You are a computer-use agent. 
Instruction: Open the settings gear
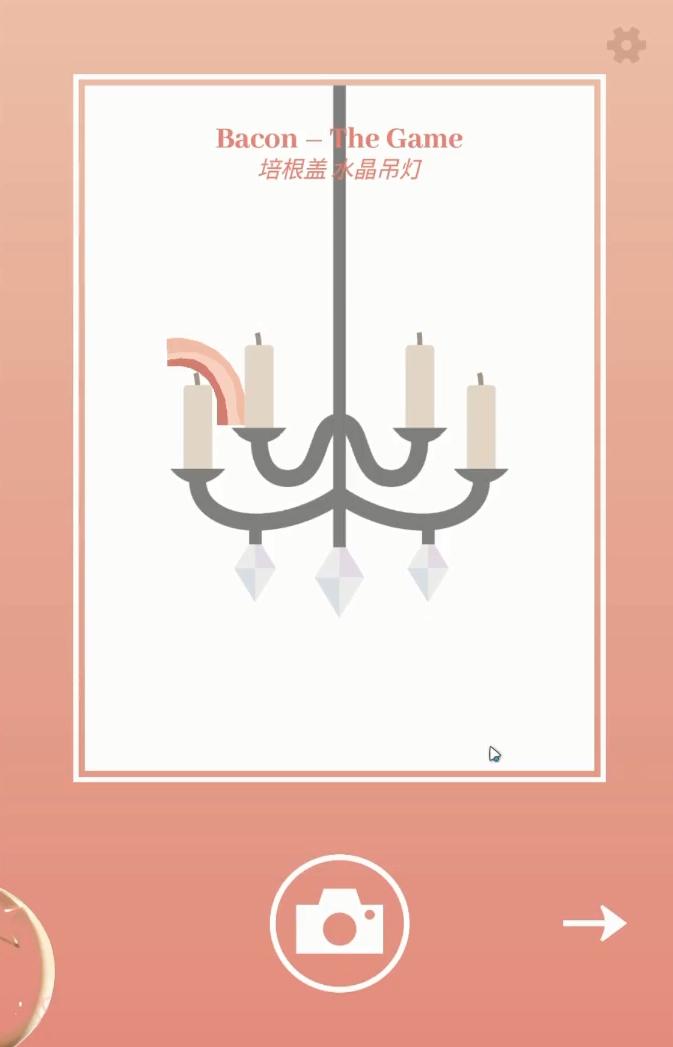pyautogui.click(x=626, y=45)
